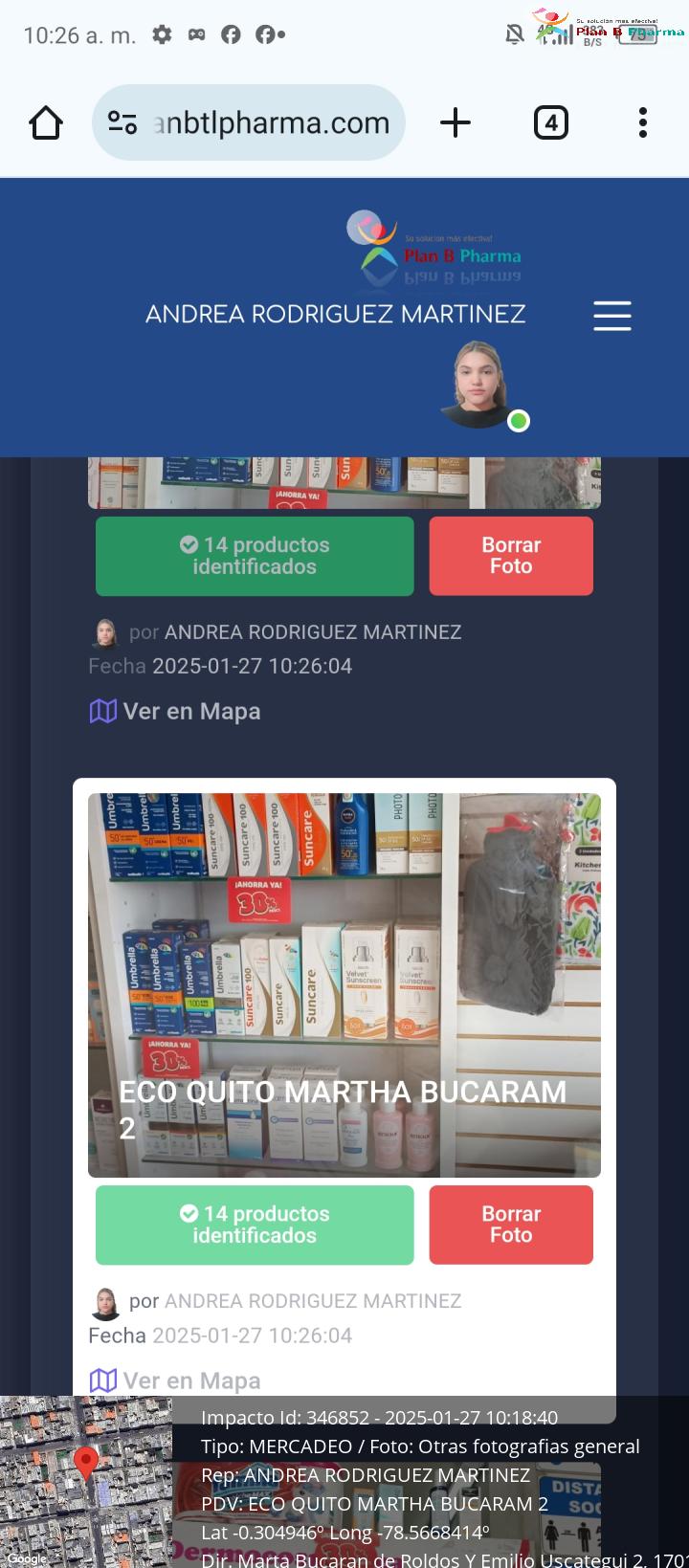Tap the anbtlpharma.com address bar

point(249,122)
